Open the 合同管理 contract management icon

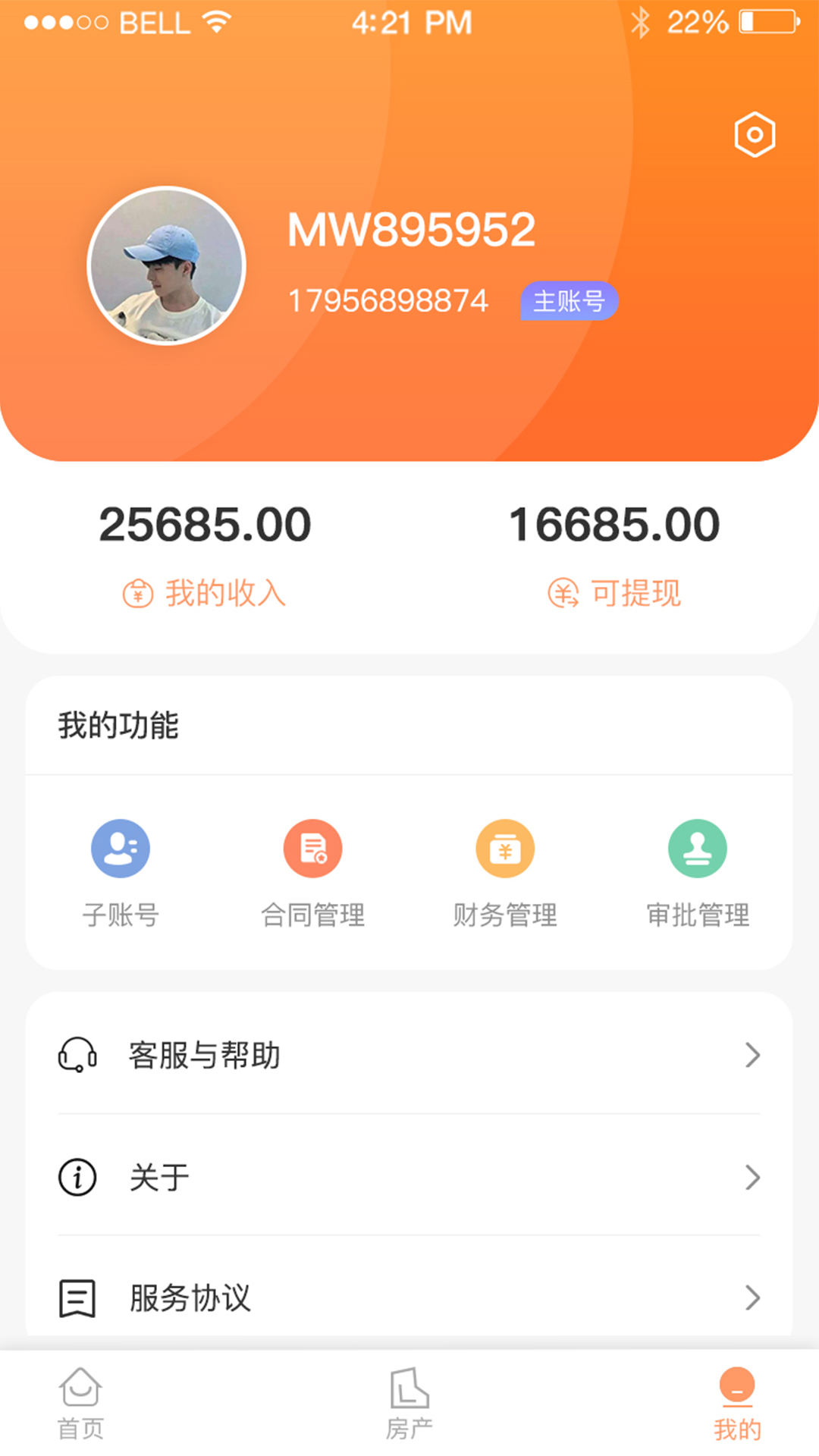click(312, 848)
